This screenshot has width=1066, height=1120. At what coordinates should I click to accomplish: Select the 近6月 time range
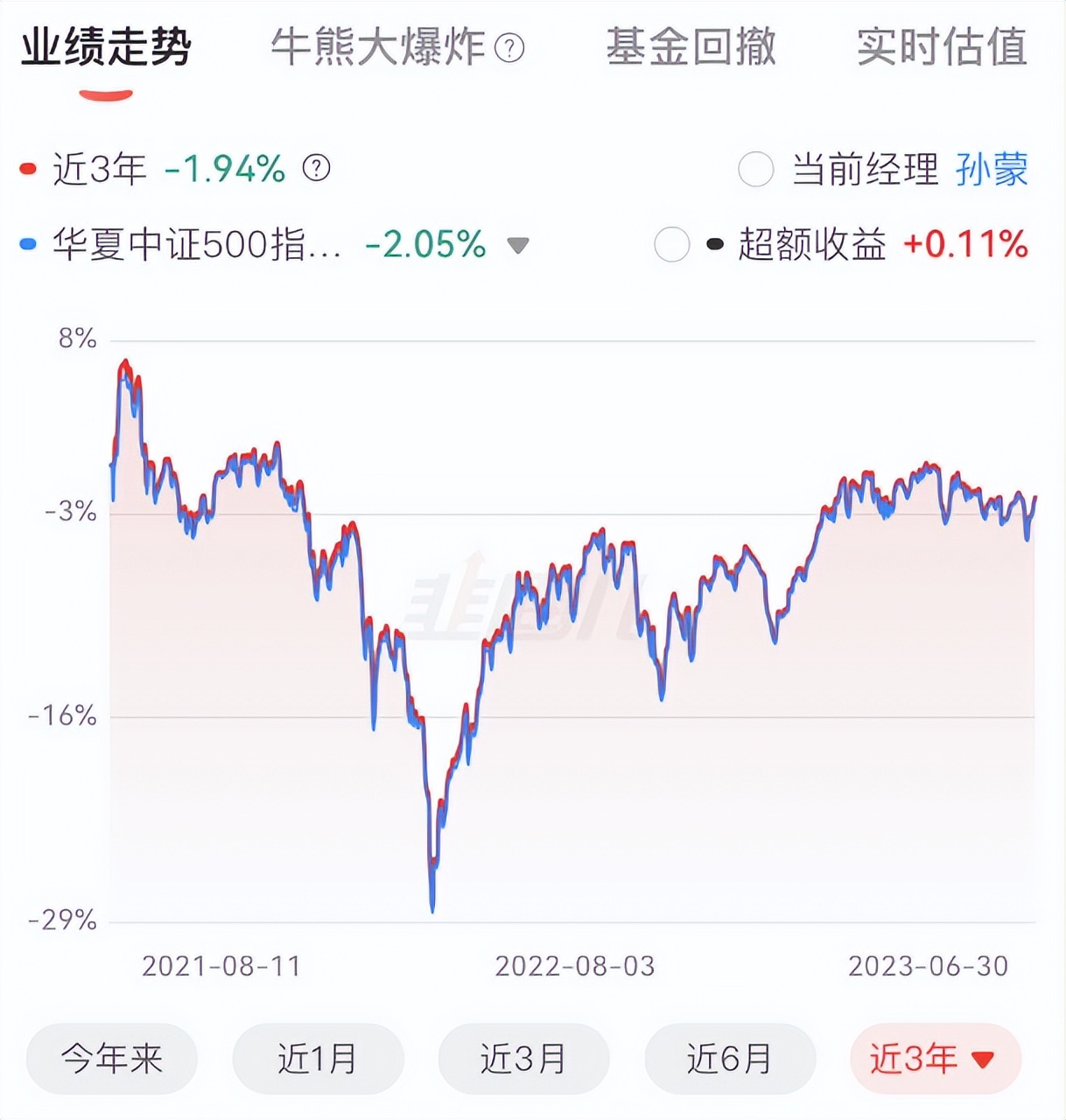pyautogui.click(x=730, y=1059)
